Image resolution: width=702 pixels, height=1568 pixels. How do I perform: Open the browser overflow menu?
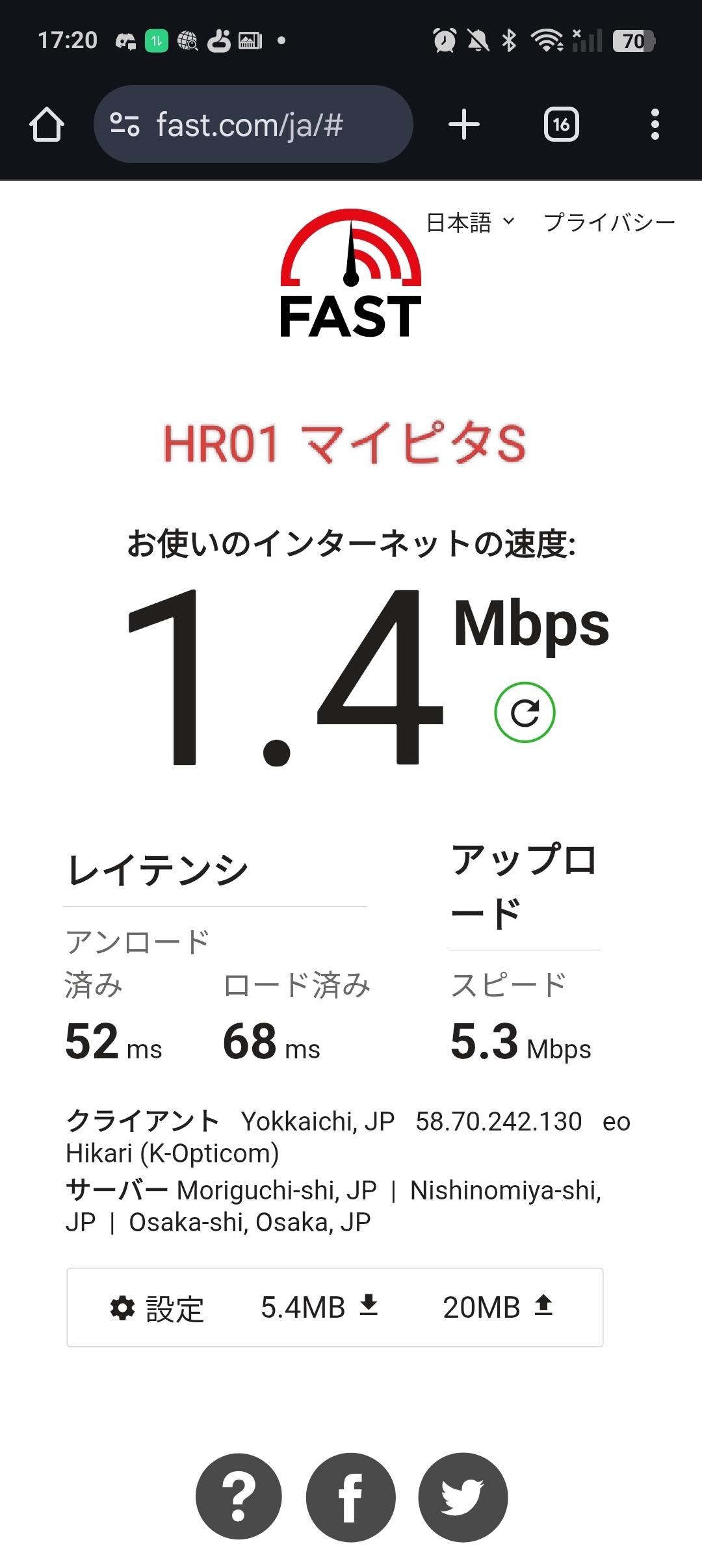pyautogui.click(x=655, y=124)
